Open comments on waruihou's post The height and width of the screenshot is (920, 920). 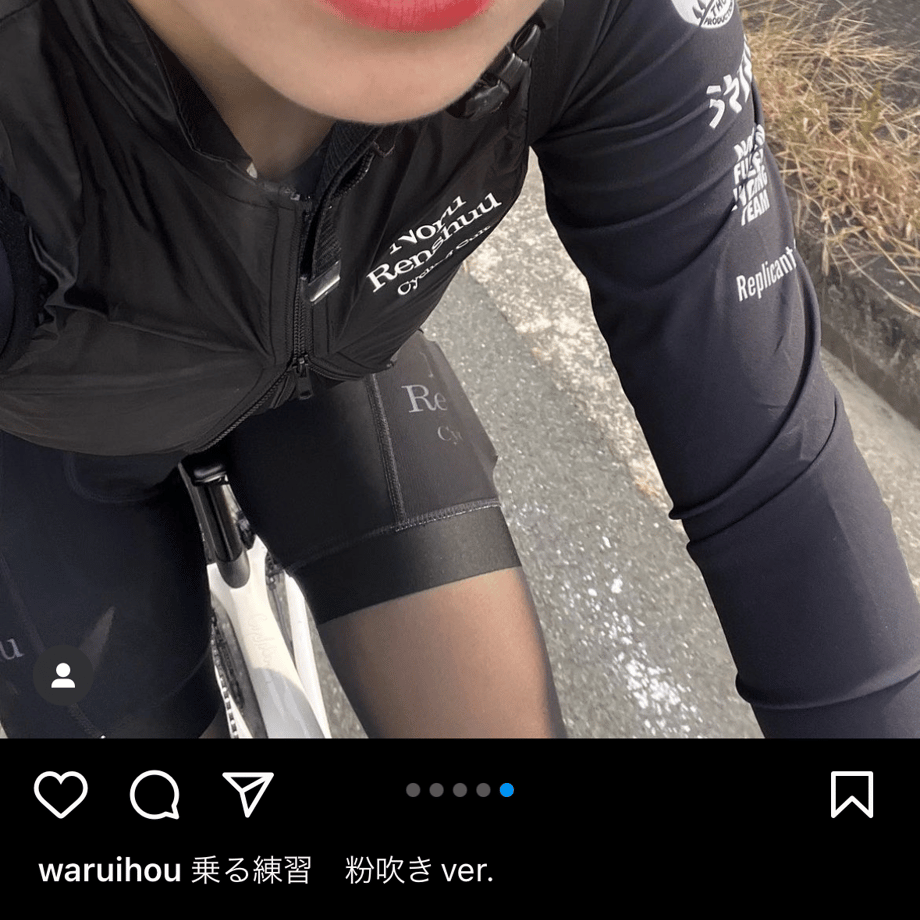[155, 795]
